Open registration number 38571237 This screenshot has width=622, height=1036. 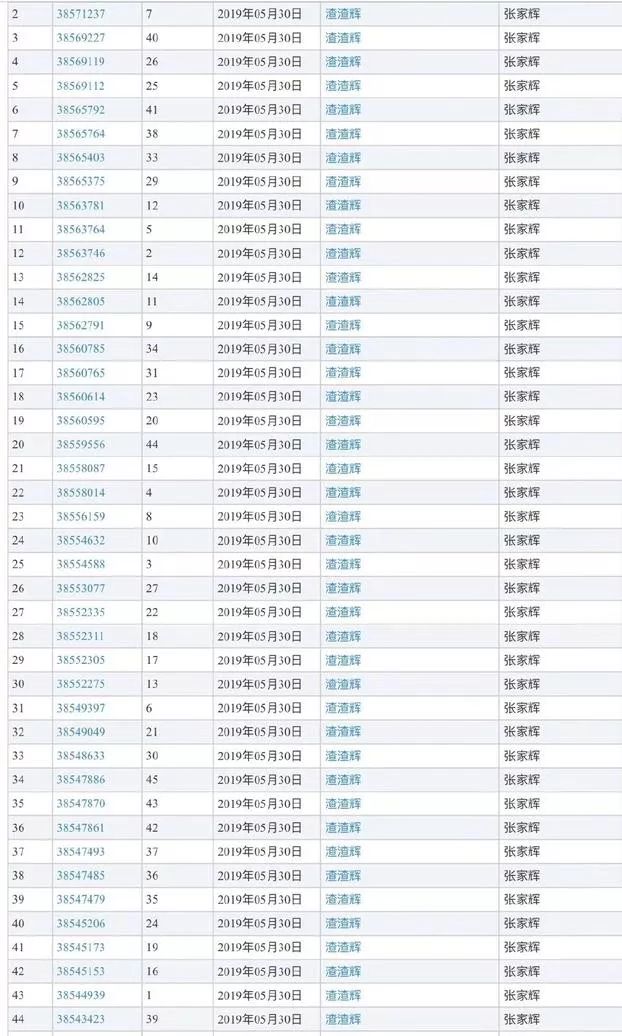click(80, 14)
